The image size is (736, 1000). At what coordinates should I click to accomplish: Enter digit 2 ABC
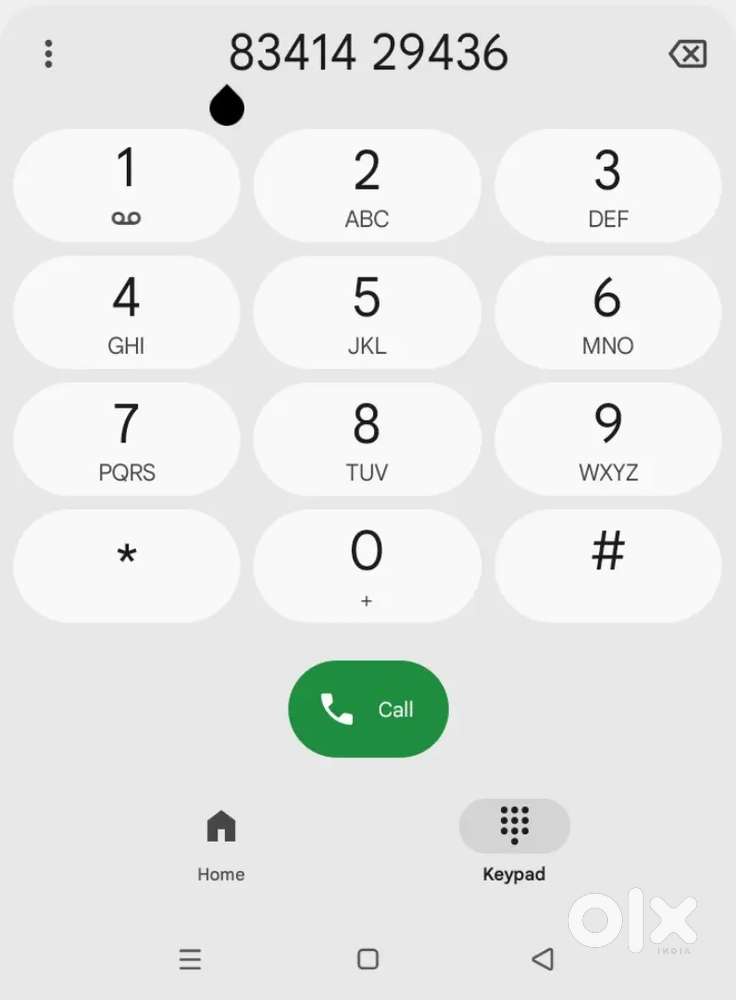[367, 186]
